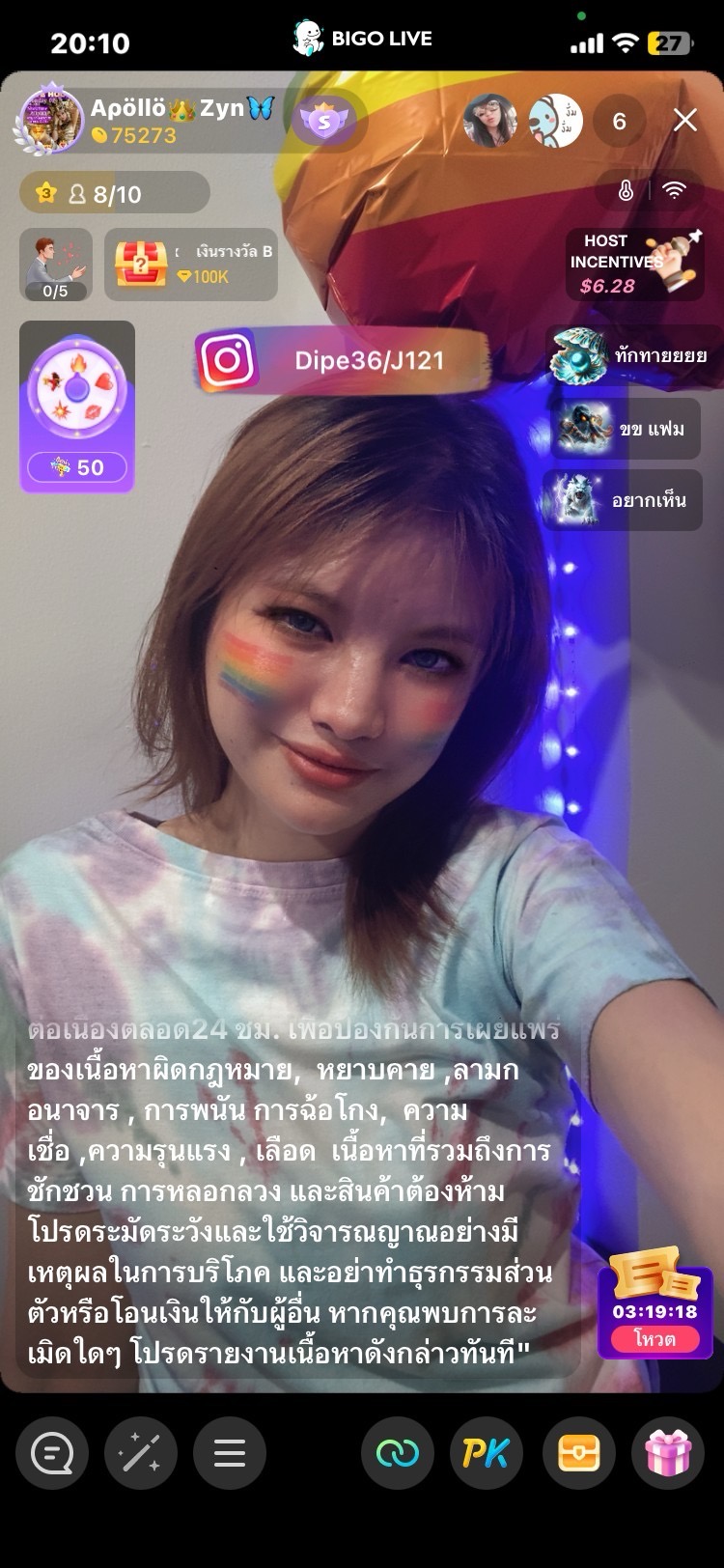Open the 8/10 star level bar

114,193
